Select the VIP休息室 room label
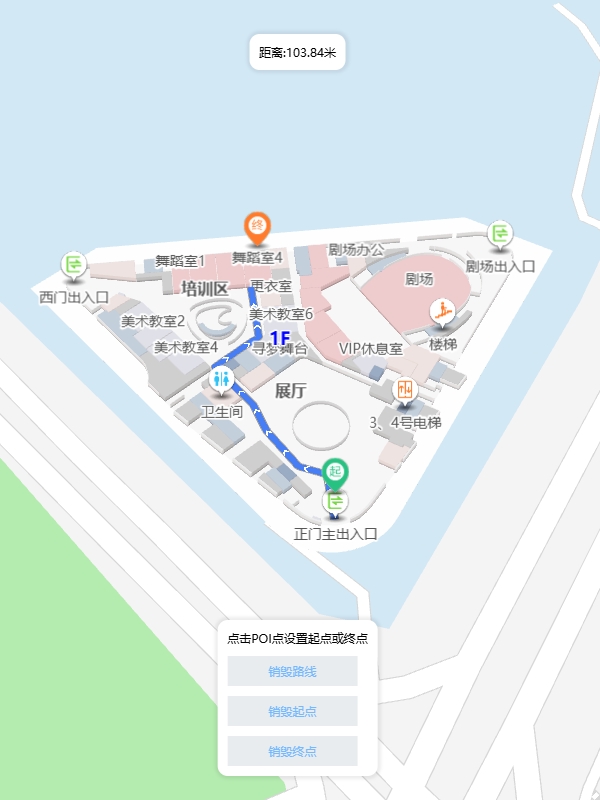Viewport: 600px width, 800px height. tap(370, 348)
